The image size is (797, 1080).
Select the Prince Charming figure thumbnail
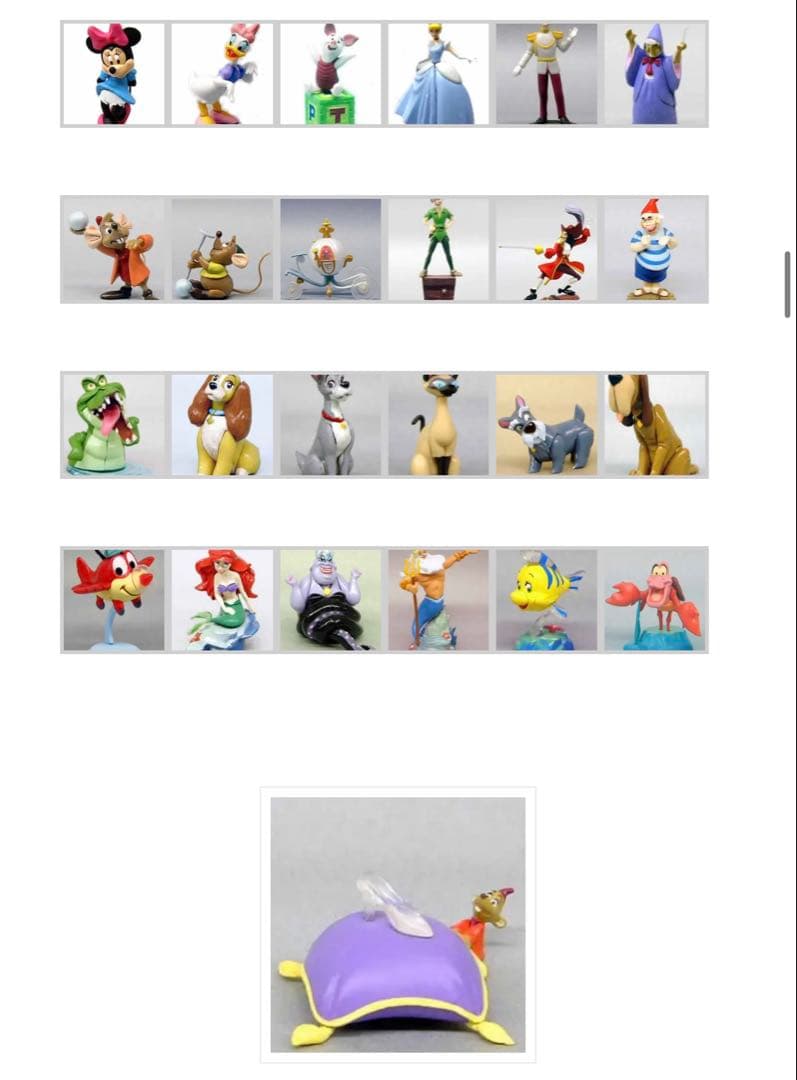(546, 74)
